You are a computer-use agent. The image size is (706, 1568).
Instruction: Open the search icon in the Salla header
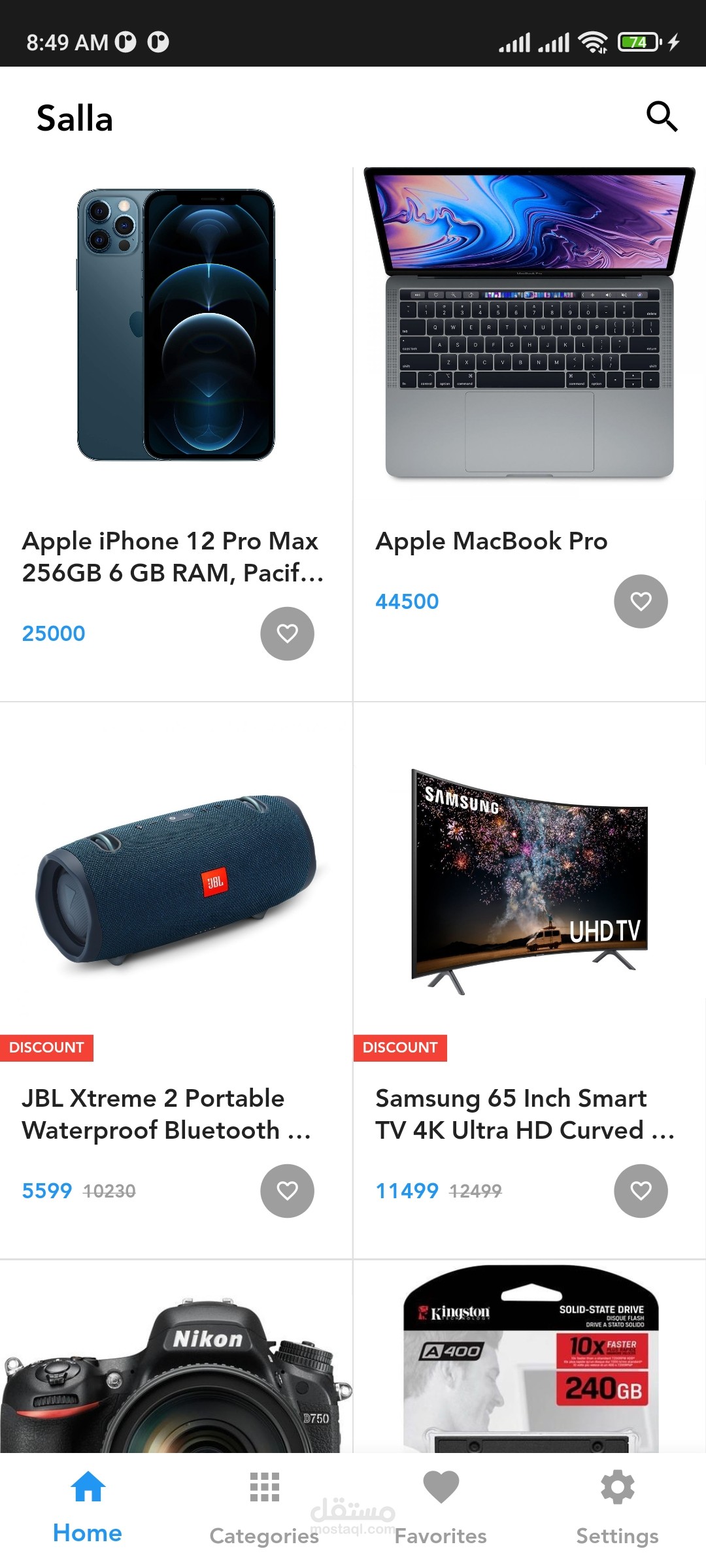click(662, 117)
